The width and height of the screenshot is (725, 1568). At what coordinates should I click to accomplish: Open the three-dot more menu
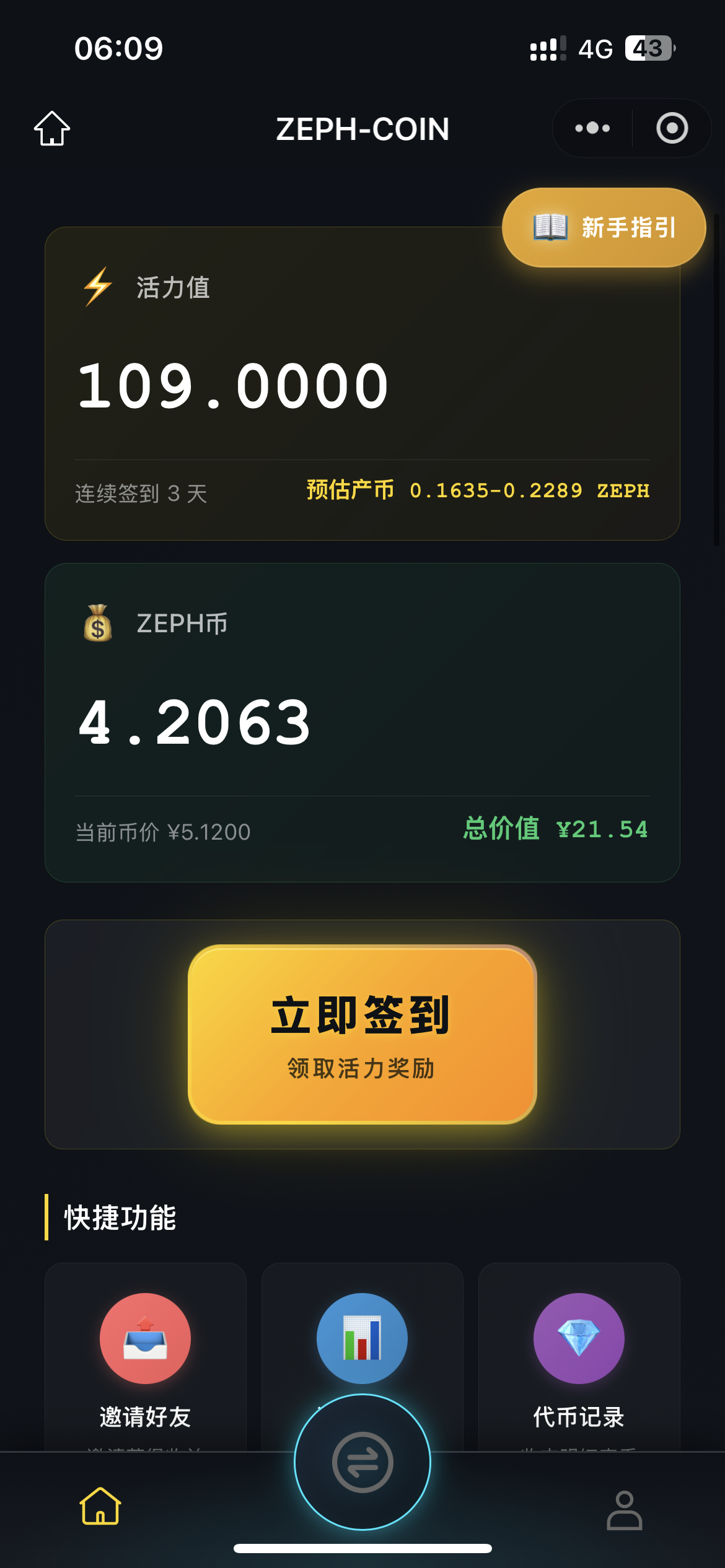click(x=592, y=128)
